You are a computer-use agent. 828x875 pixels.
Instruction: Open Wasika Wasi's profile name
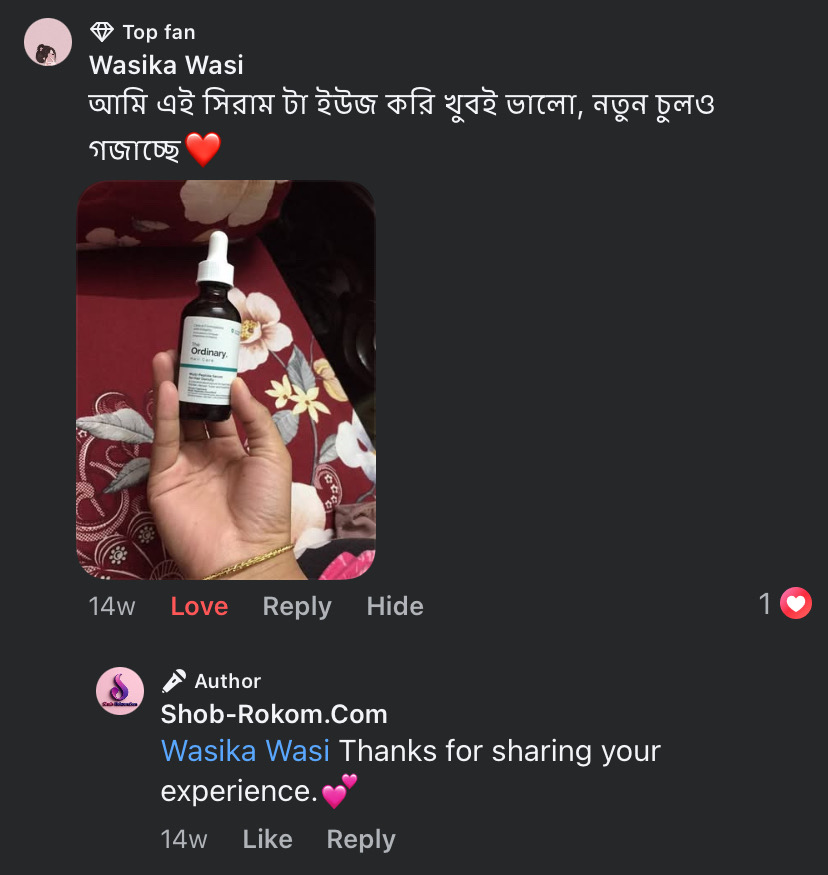[166, 65]
